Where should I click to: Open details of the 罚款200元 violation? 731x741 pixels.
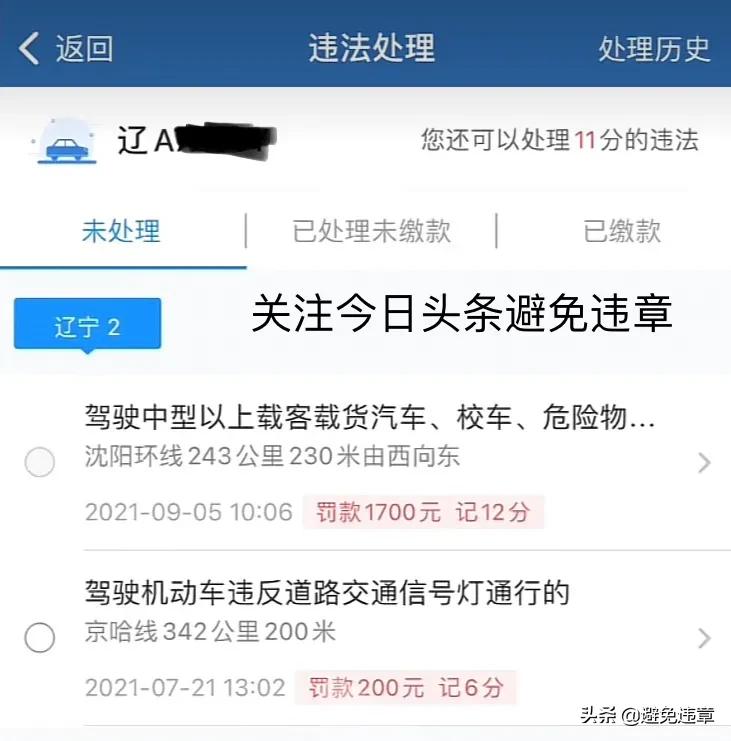(704, 638)
